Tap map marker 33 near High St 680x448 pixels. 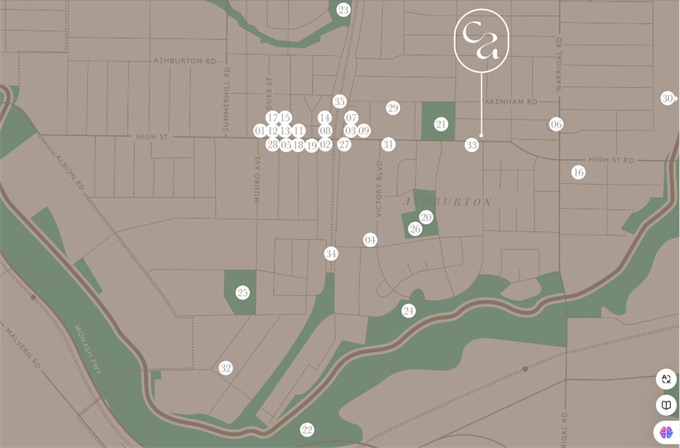tap(471, 145)
